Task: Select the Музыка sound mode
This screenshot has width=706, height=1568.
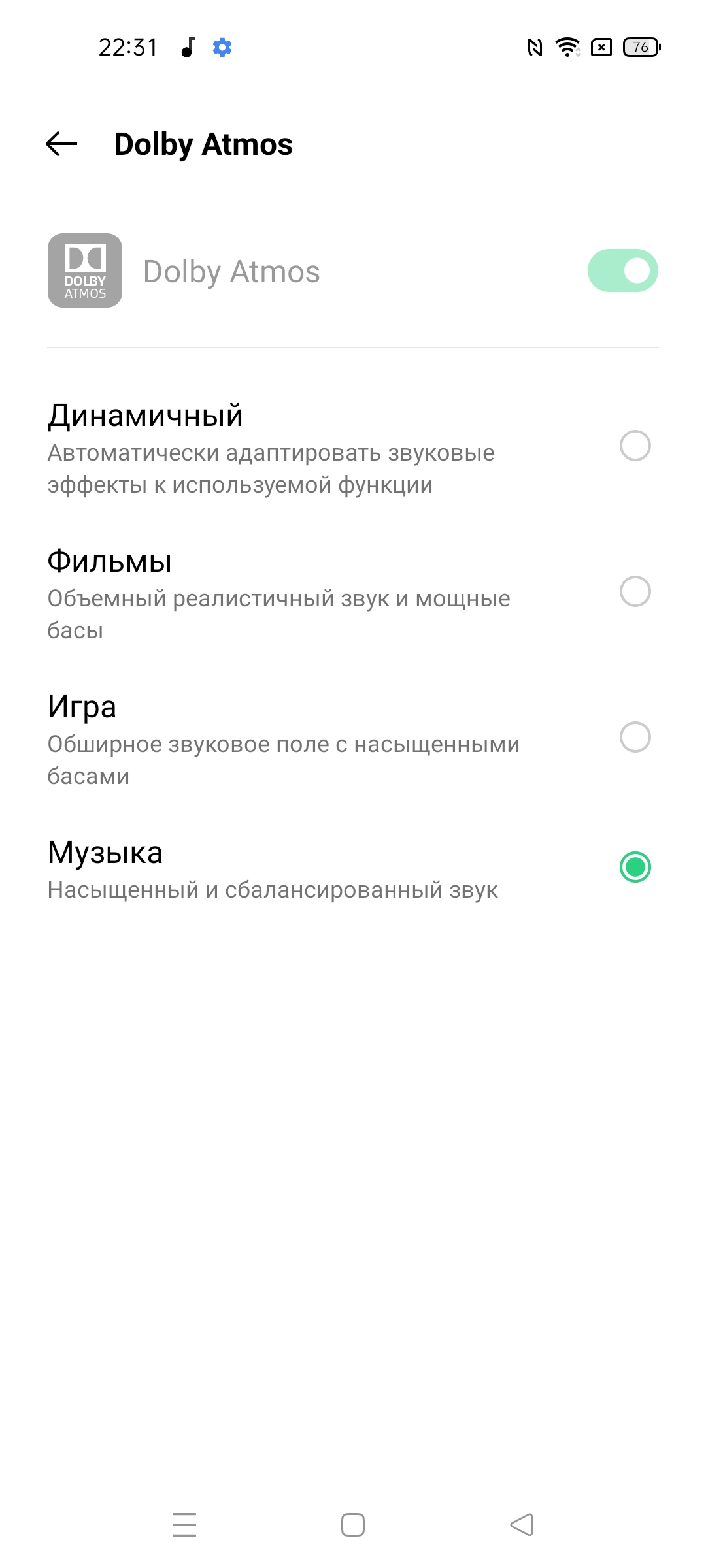Action: (x=635, y=868)
